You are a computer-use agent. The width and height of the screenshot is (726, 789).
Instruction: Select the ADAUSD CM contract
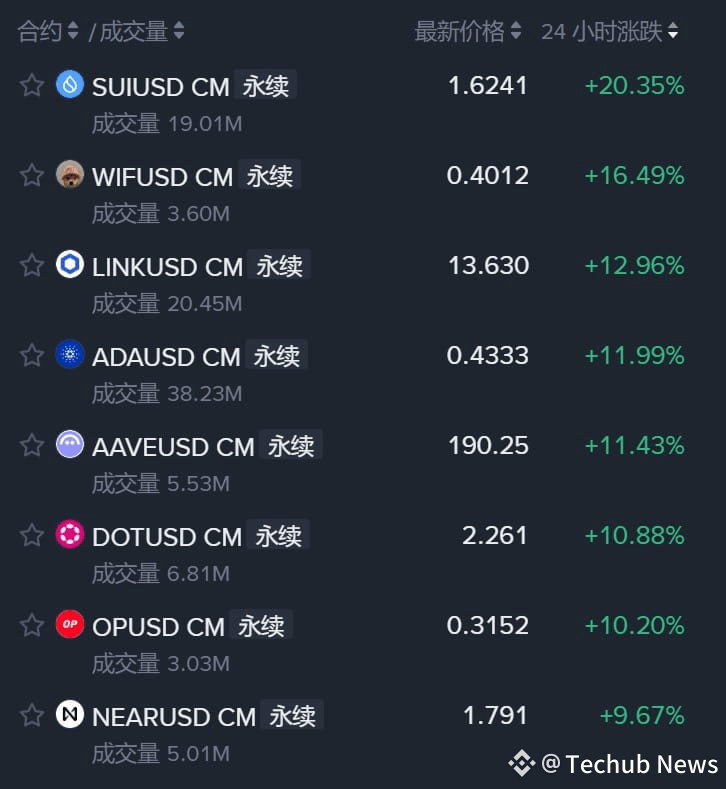point(166,357)
